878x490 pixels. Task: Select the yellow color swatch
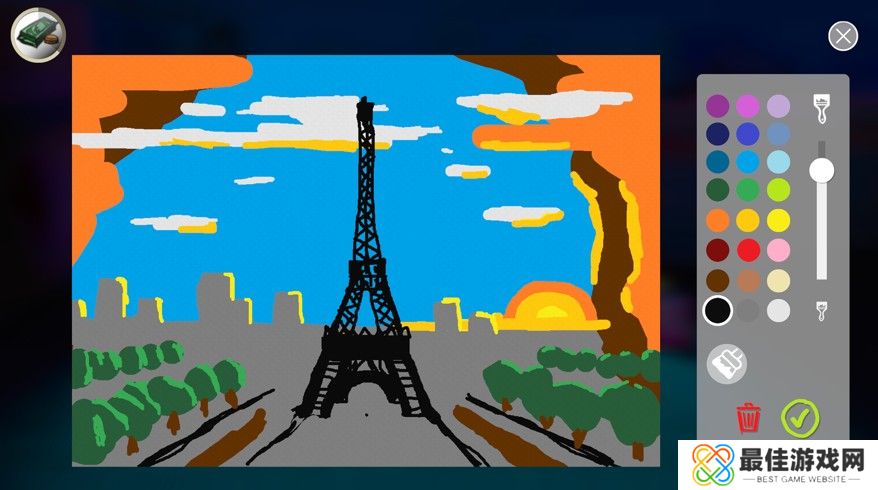778,220
